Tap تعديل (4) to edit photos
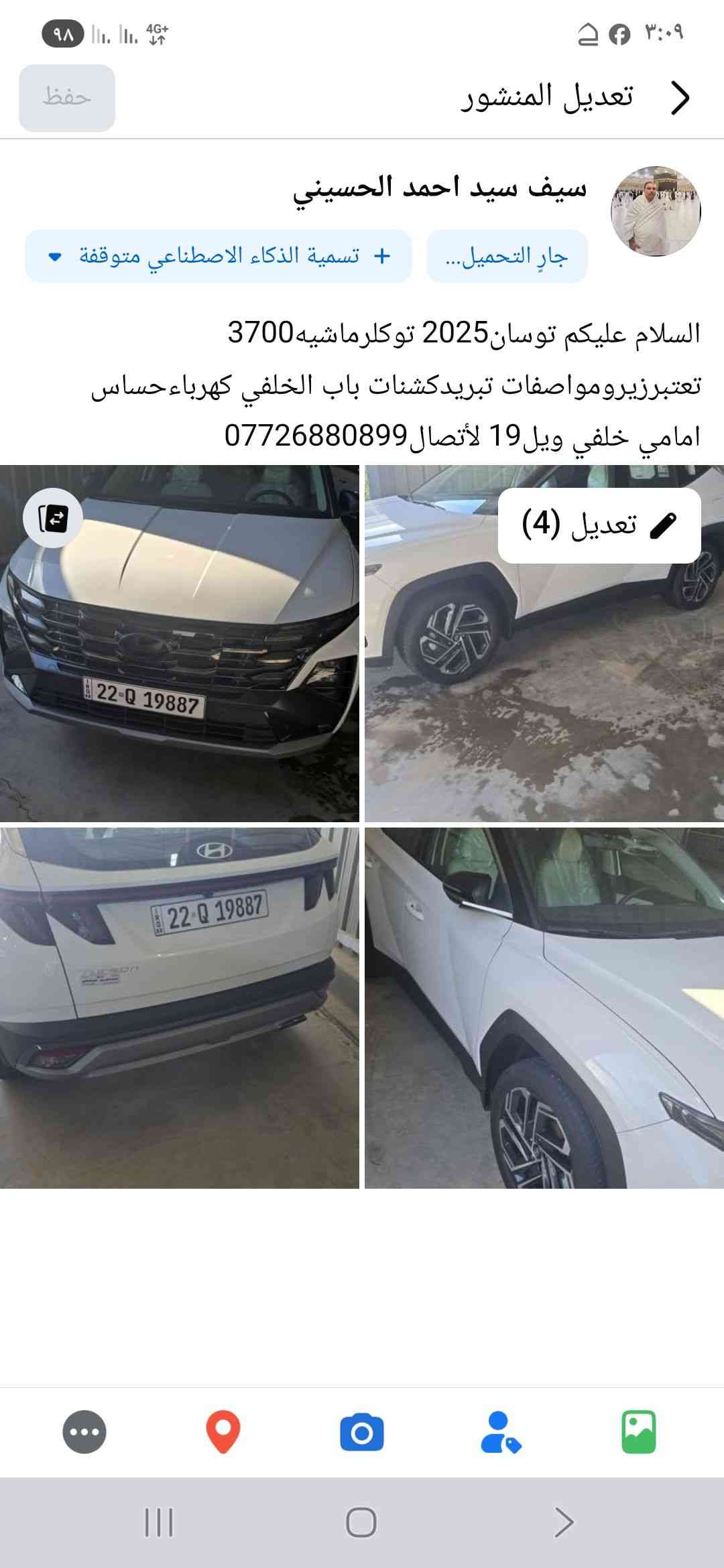 pos(599,525)
